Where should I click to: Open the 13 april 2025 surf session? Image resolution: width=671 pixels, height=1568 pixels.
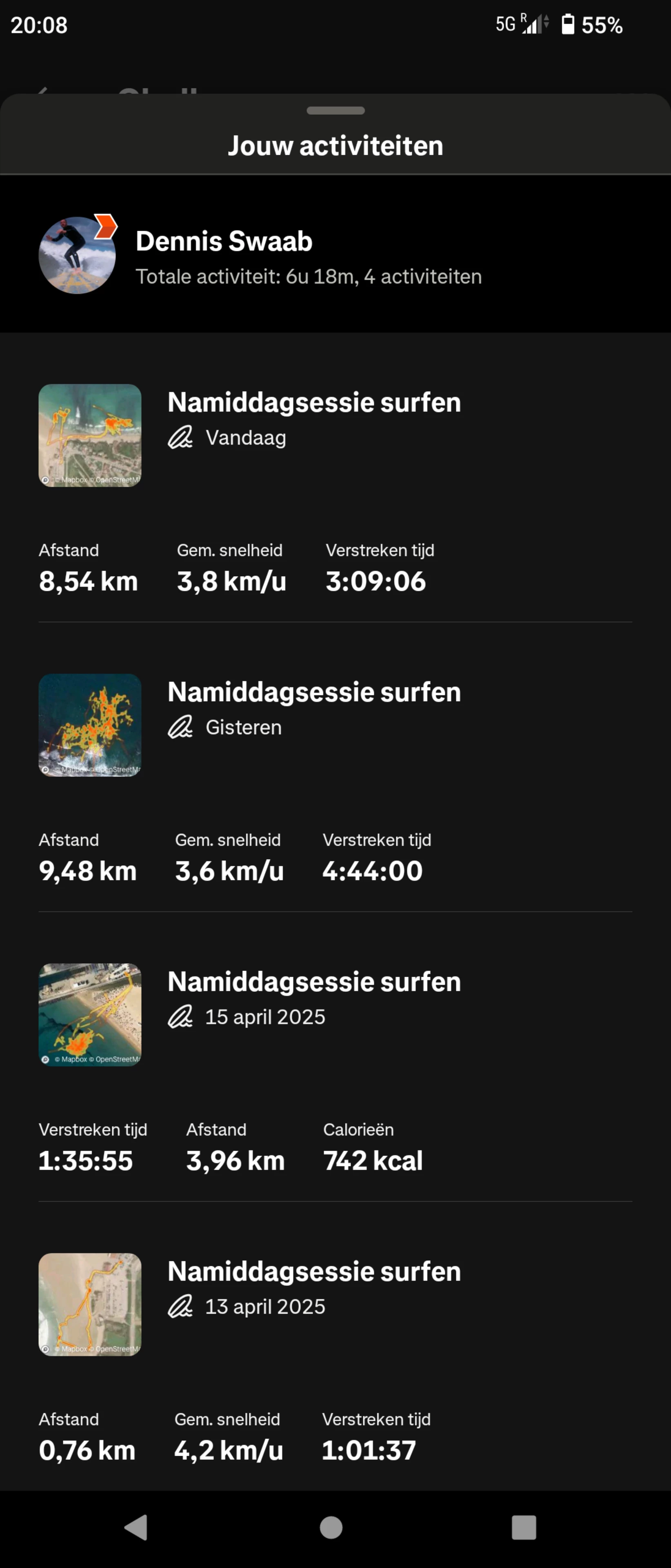(x=313, y=1272)
